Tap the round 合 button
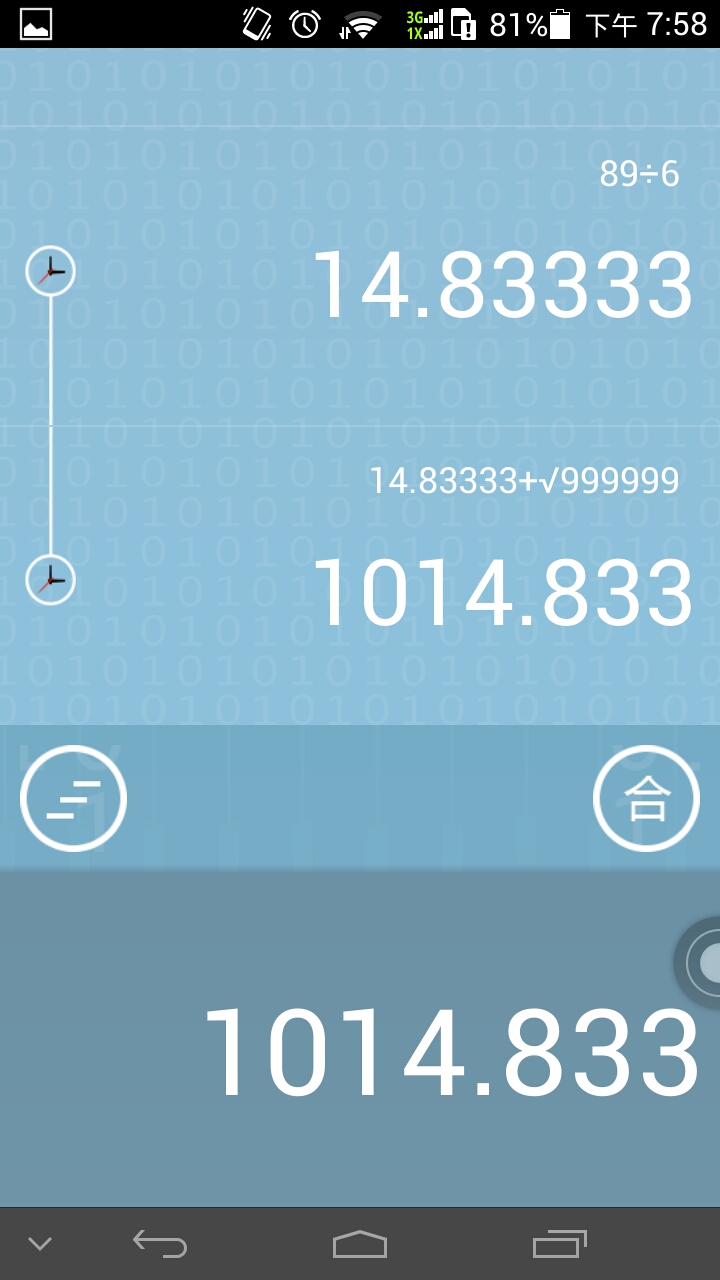This screenshot has height=1280, width=720. [x=646, y=798]
